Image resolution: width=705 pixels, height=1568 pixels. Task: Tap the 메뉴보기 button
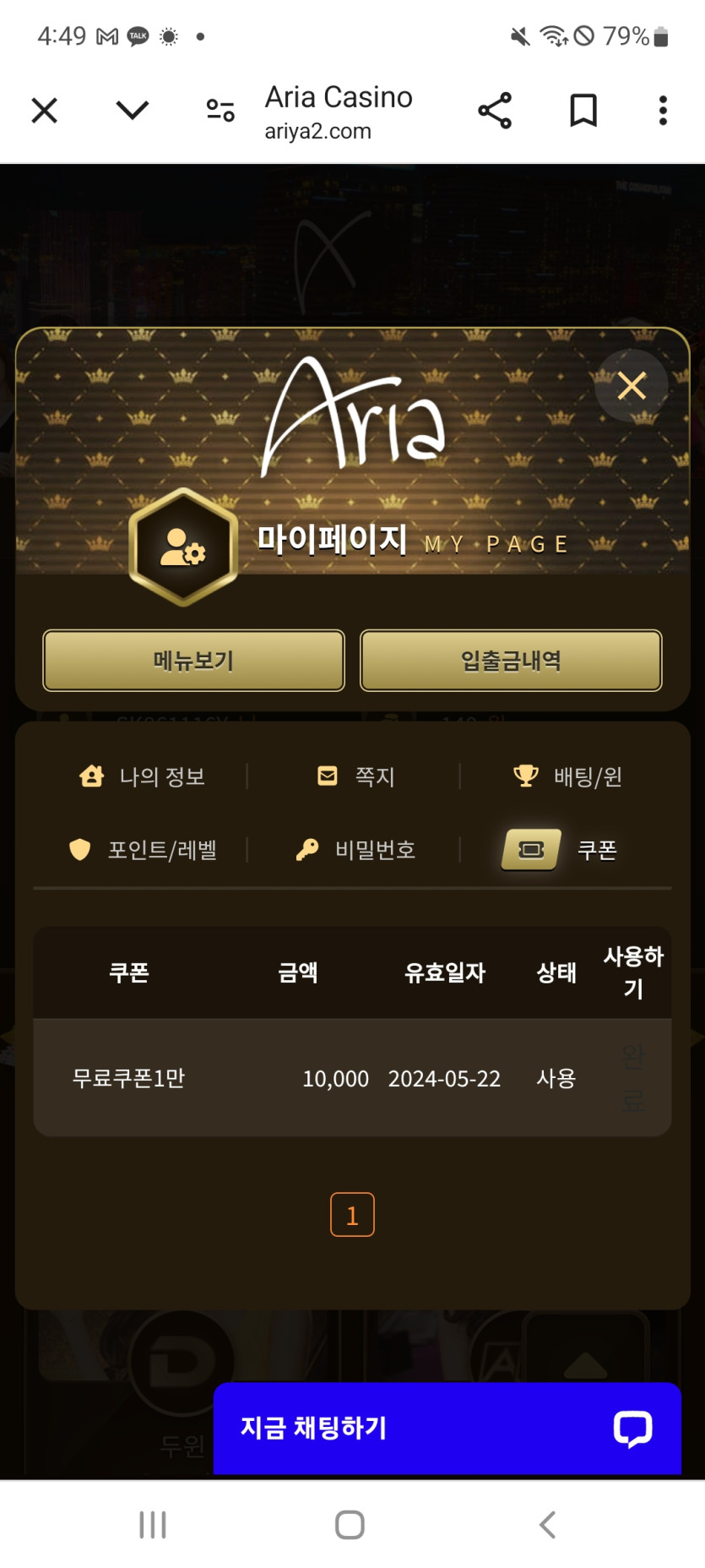coord(193,661)
